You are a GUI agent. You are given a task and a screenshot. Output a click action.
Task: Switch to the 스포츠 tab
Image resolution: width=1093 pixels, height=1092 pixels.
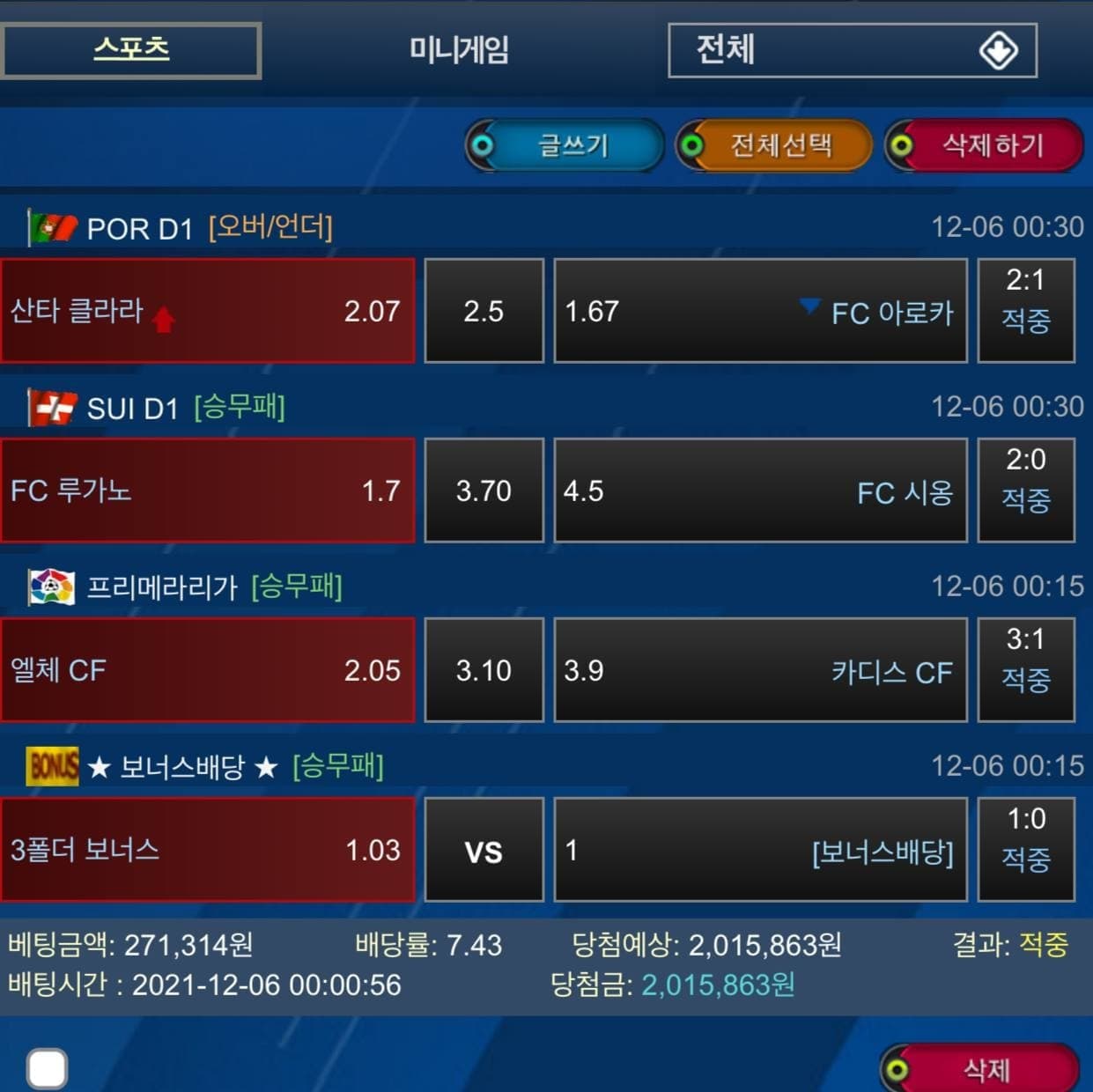[x=131, y=50]
